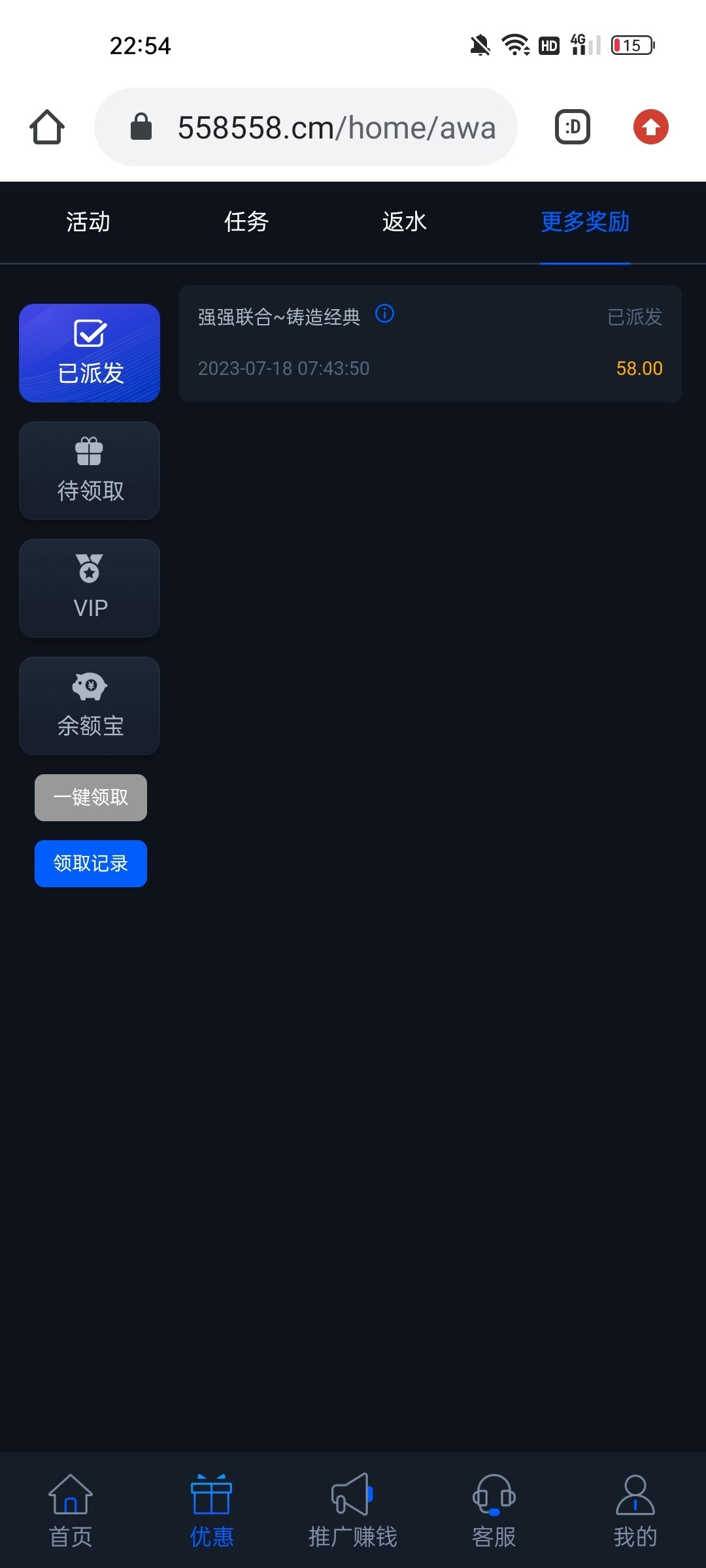Tap the browser home icon

47,127
